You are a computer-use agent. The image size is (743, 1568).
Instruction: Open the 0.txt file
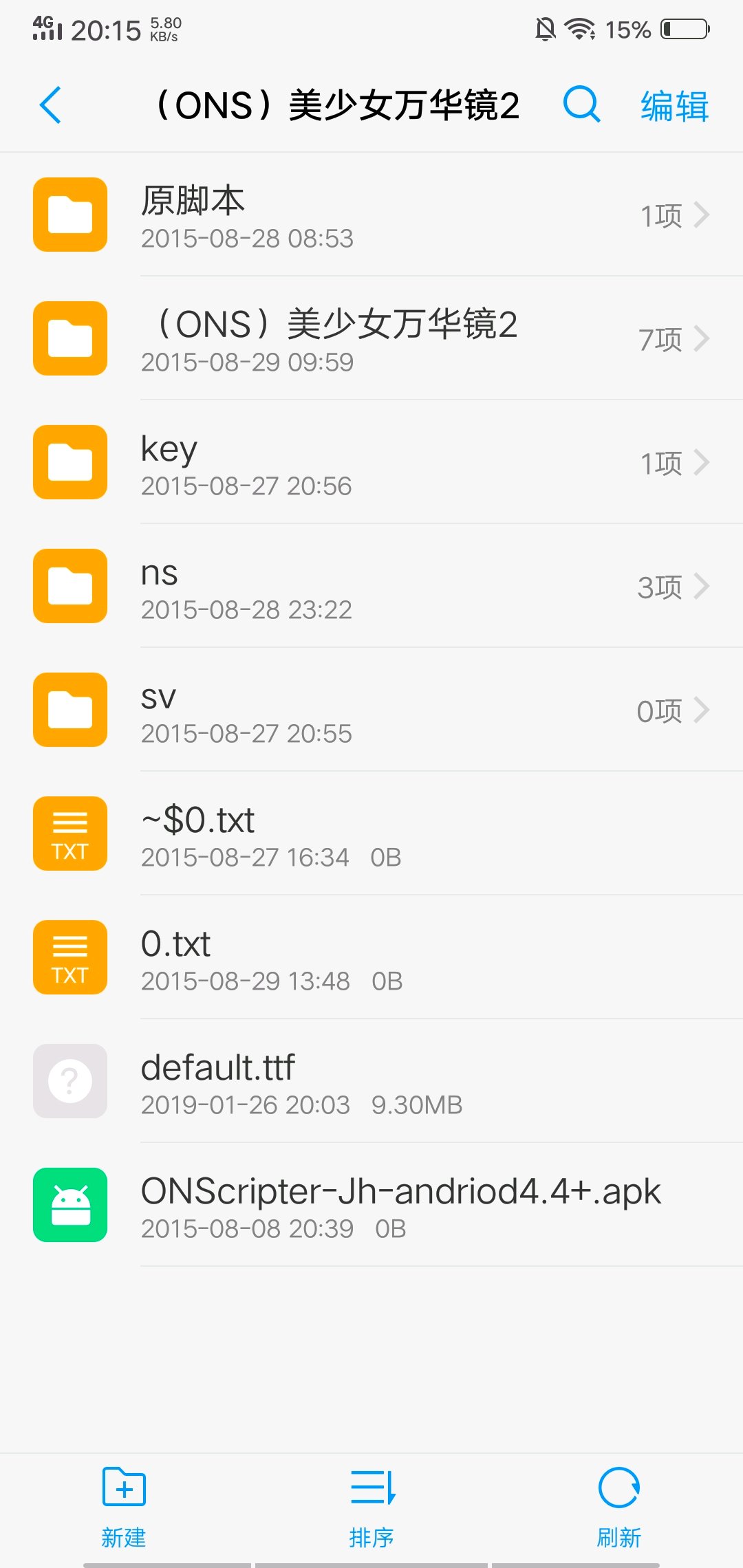click(x=371, y=958)
